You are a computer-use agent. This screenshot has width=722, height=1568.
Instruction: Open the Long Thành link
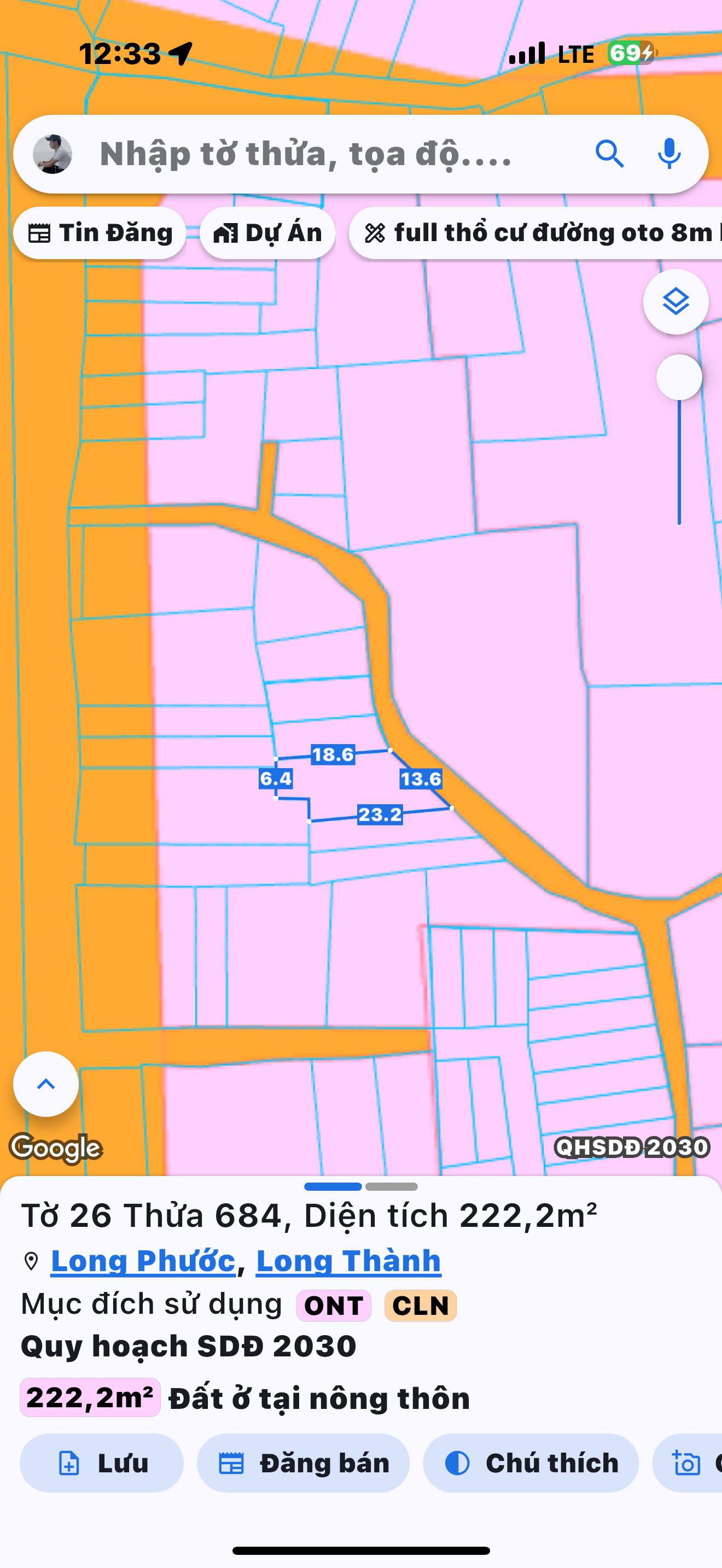point(348,1261)
